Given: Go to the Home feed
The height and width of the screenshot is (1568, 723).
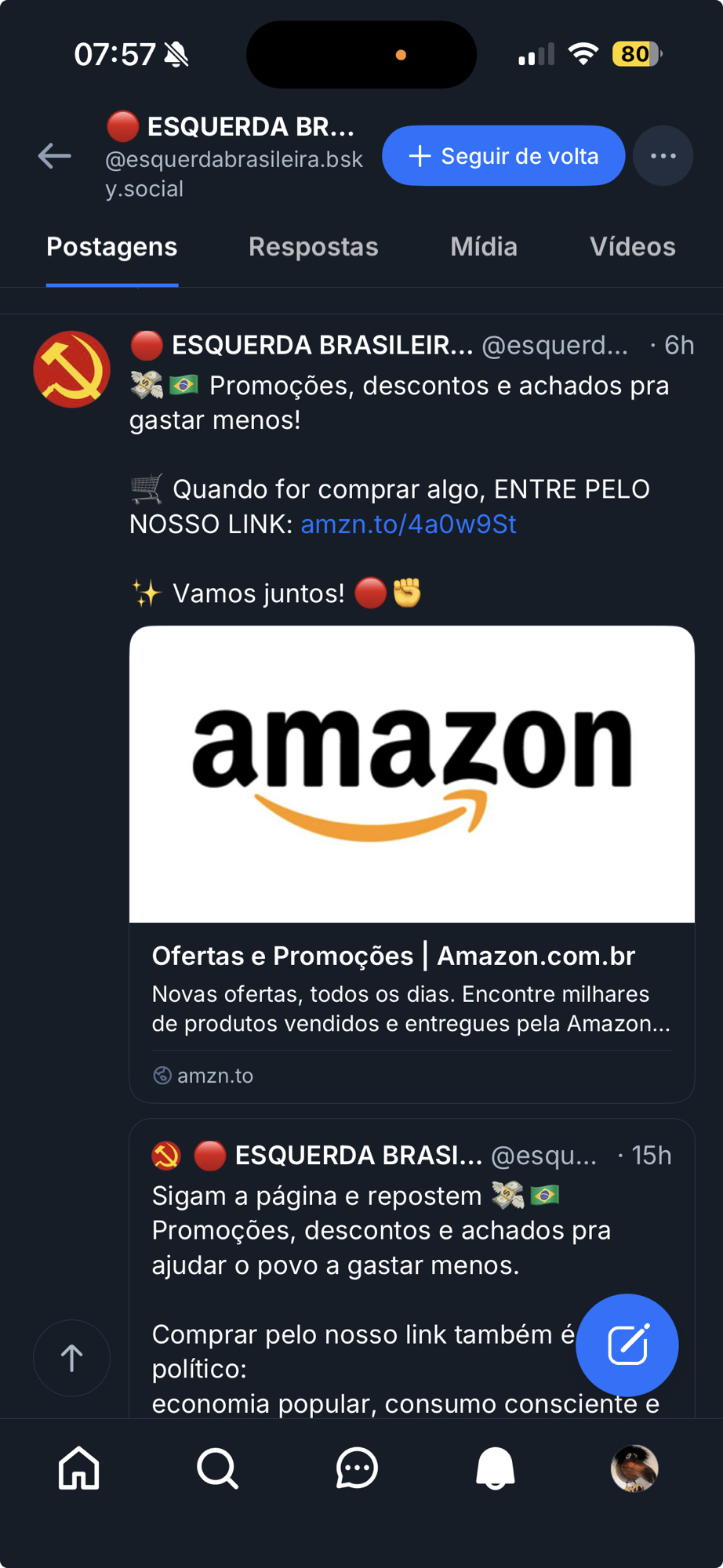Looking at the screenshot, I should [x=79, y=1468].
